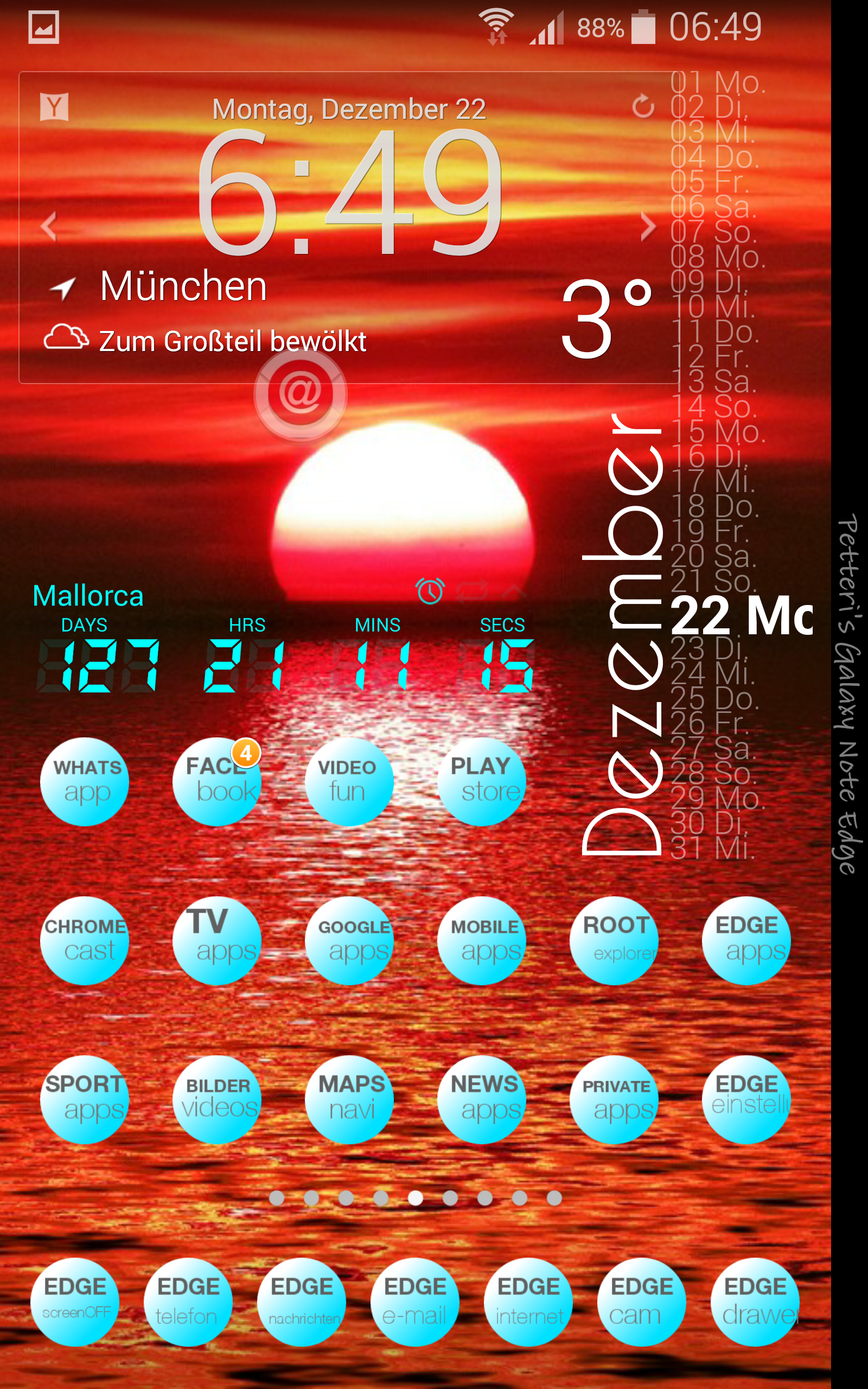
Task: Tap the red @ email shortcut
Action: (x=300, y=394)
